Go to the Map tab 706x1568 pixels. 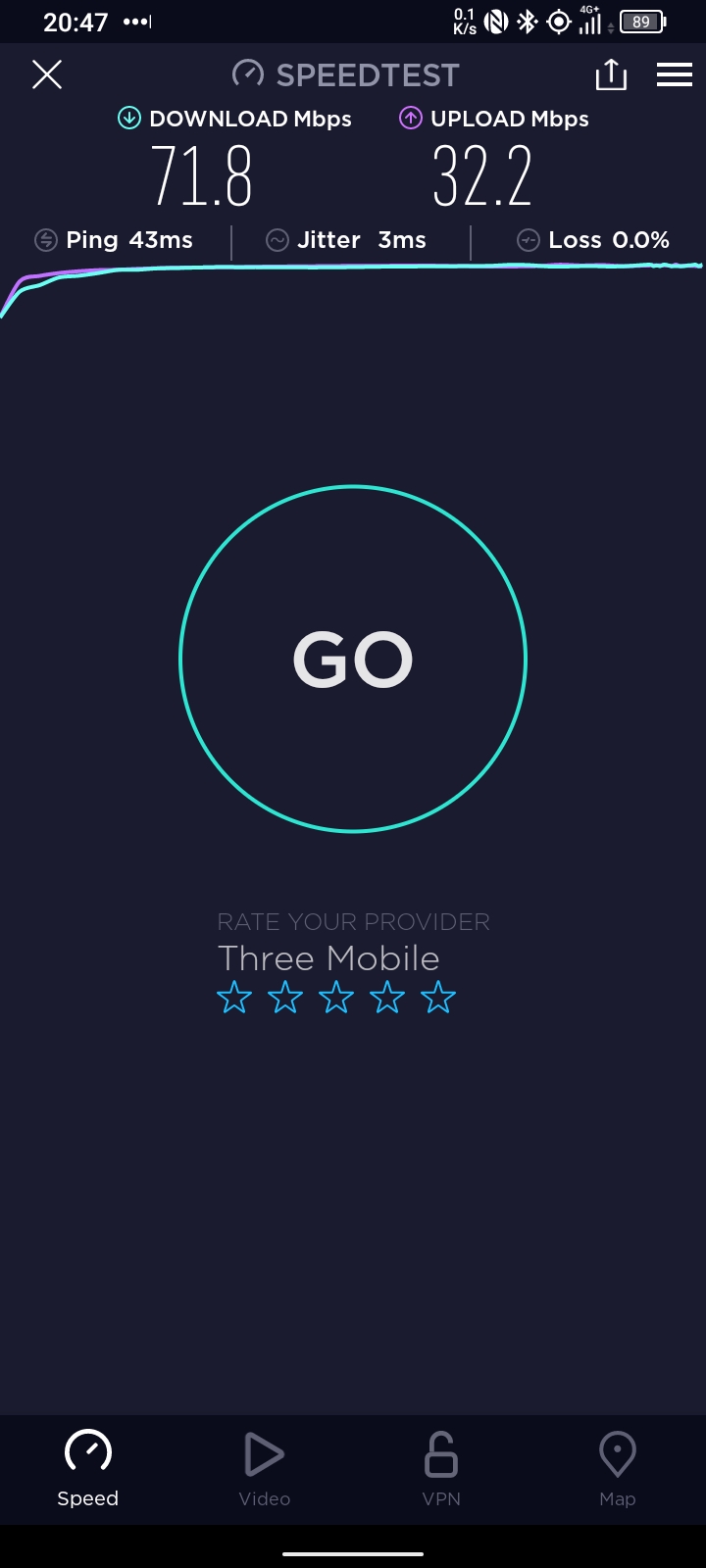pyautogui.click(x=618, y=1469)
